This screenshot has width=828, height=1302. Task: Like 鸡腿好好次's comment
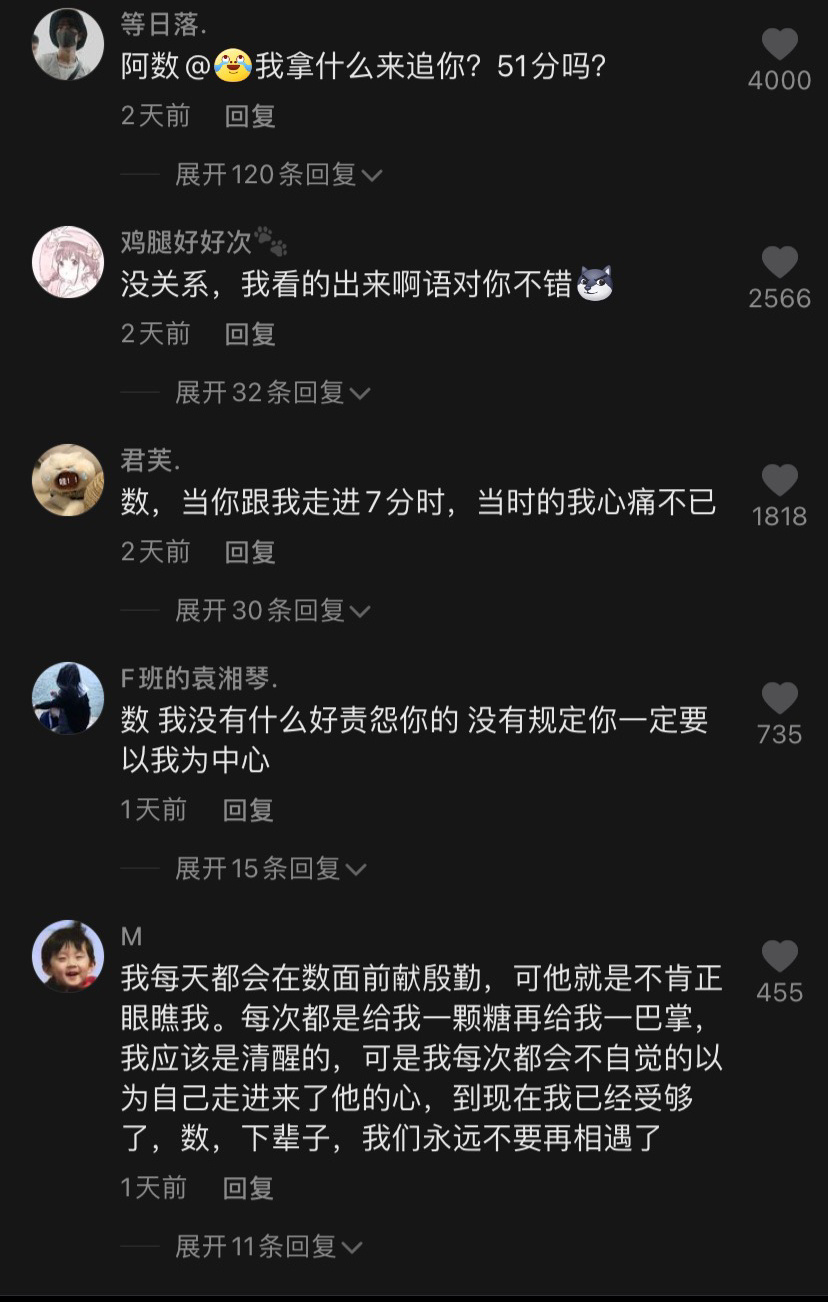[779, 264]
